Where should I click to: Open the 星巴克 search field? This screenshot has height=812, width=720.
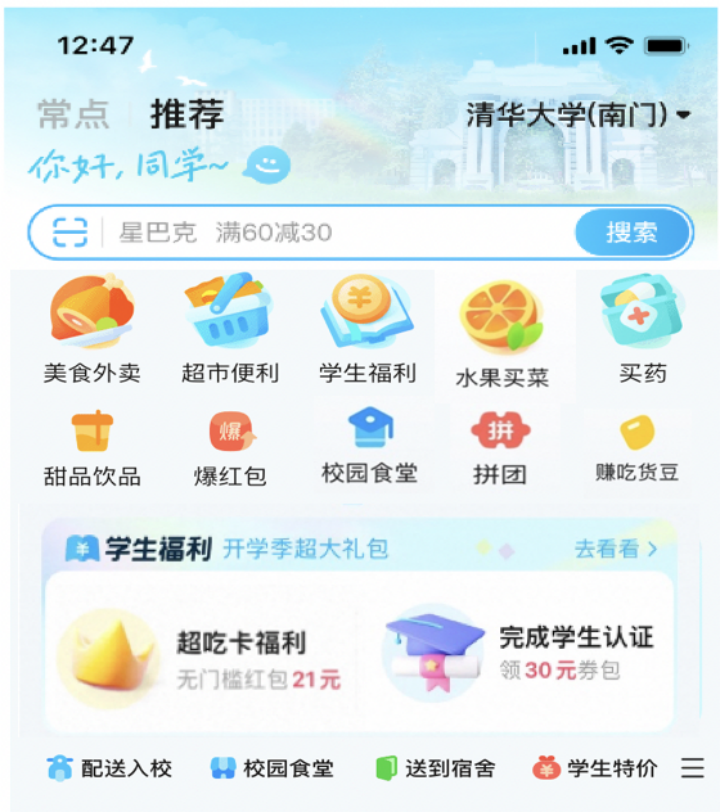[x=330, y=233]
